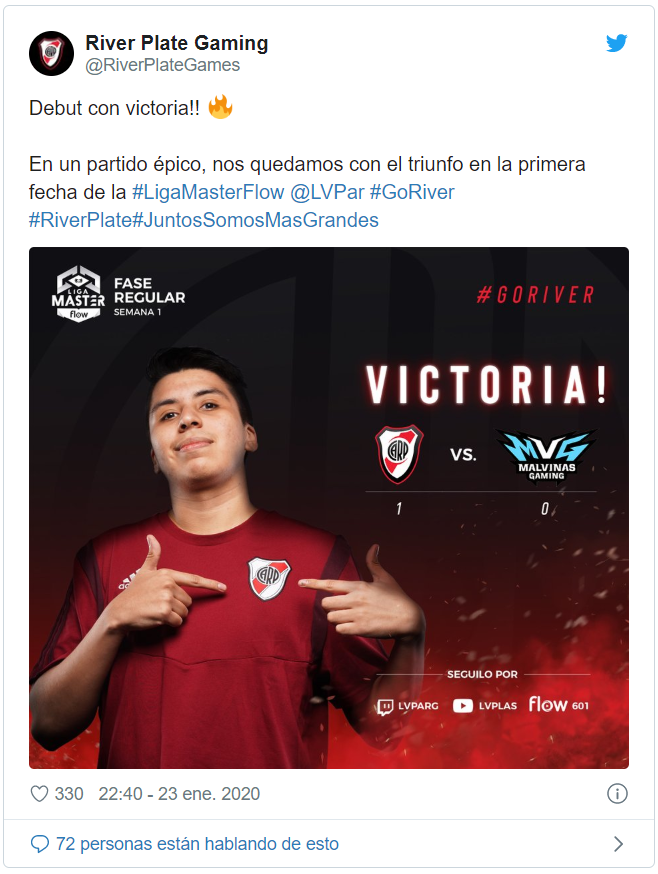The image size is (658, 874).
Task: Open the @RiverPlateGames handle
Action: point(162,66)
